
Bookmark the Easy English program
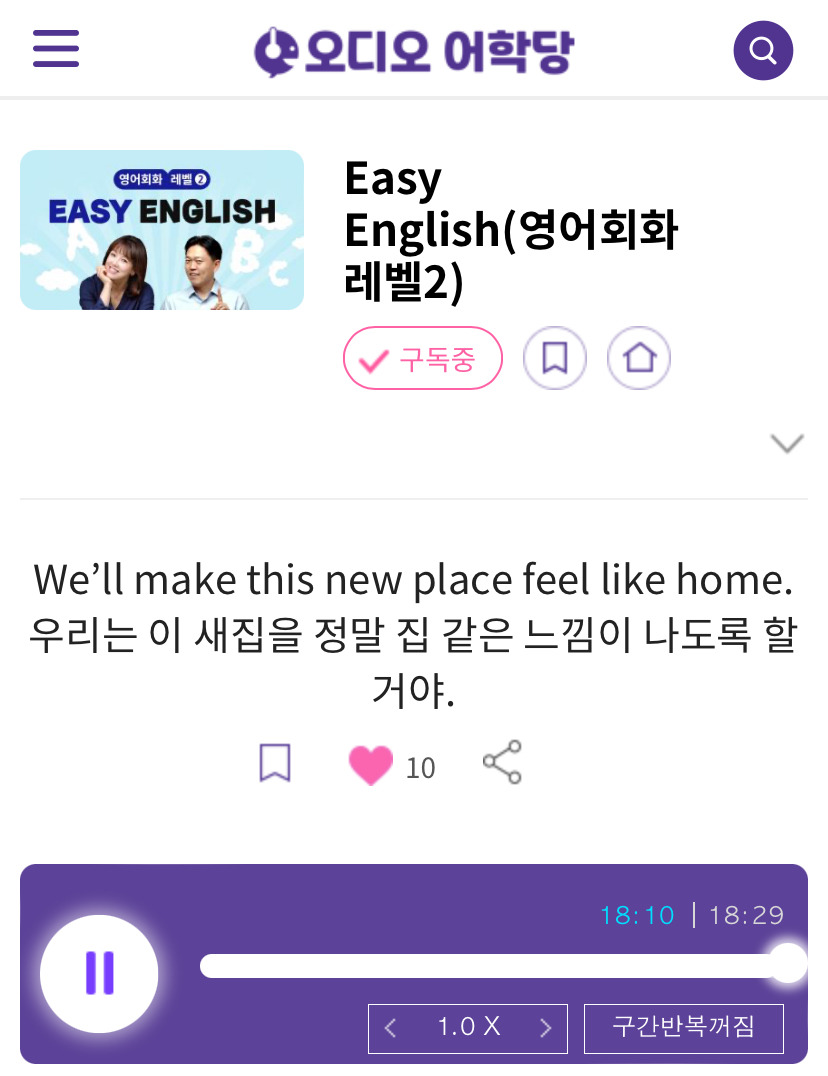click(x=555, y=357)
